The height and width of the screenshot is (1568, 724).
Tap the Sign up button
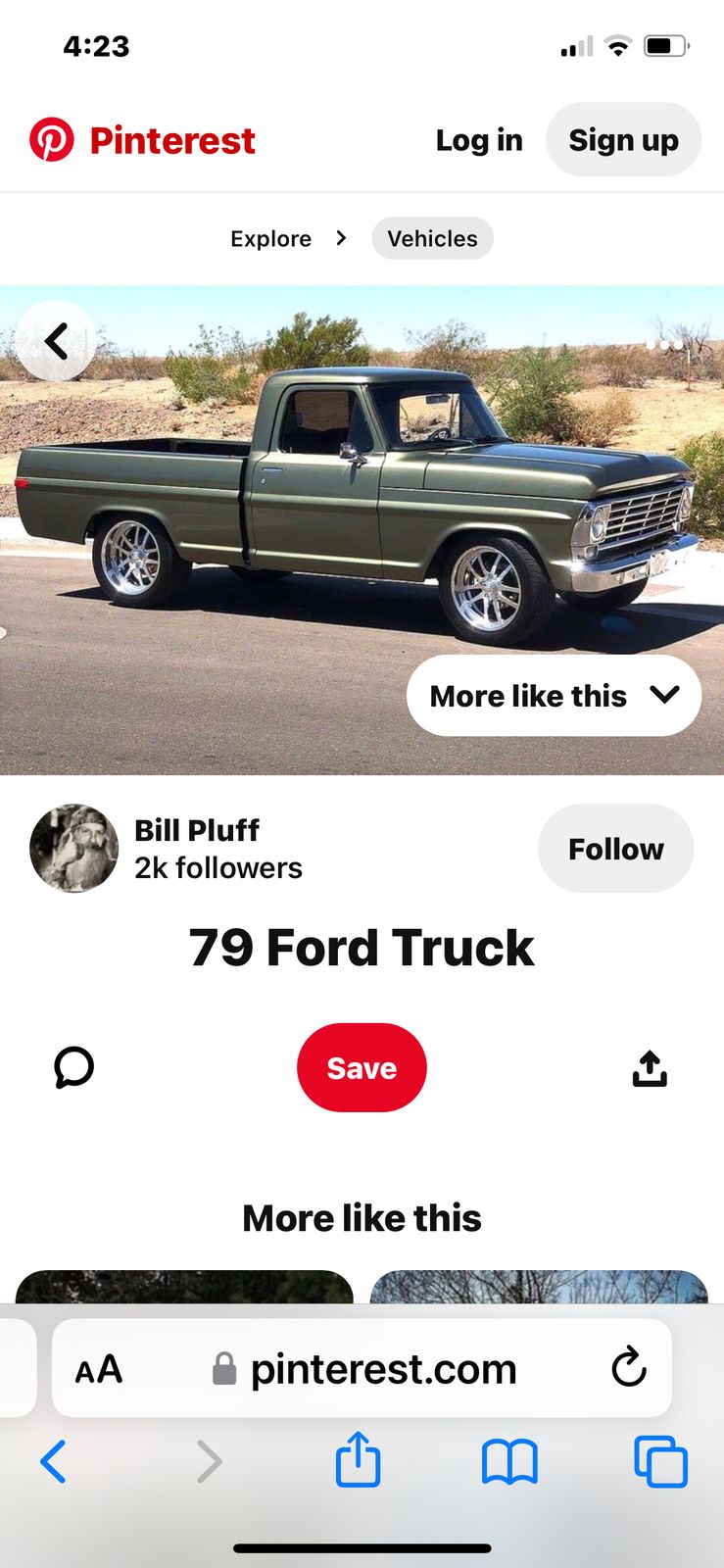click(x=623, y=140)
